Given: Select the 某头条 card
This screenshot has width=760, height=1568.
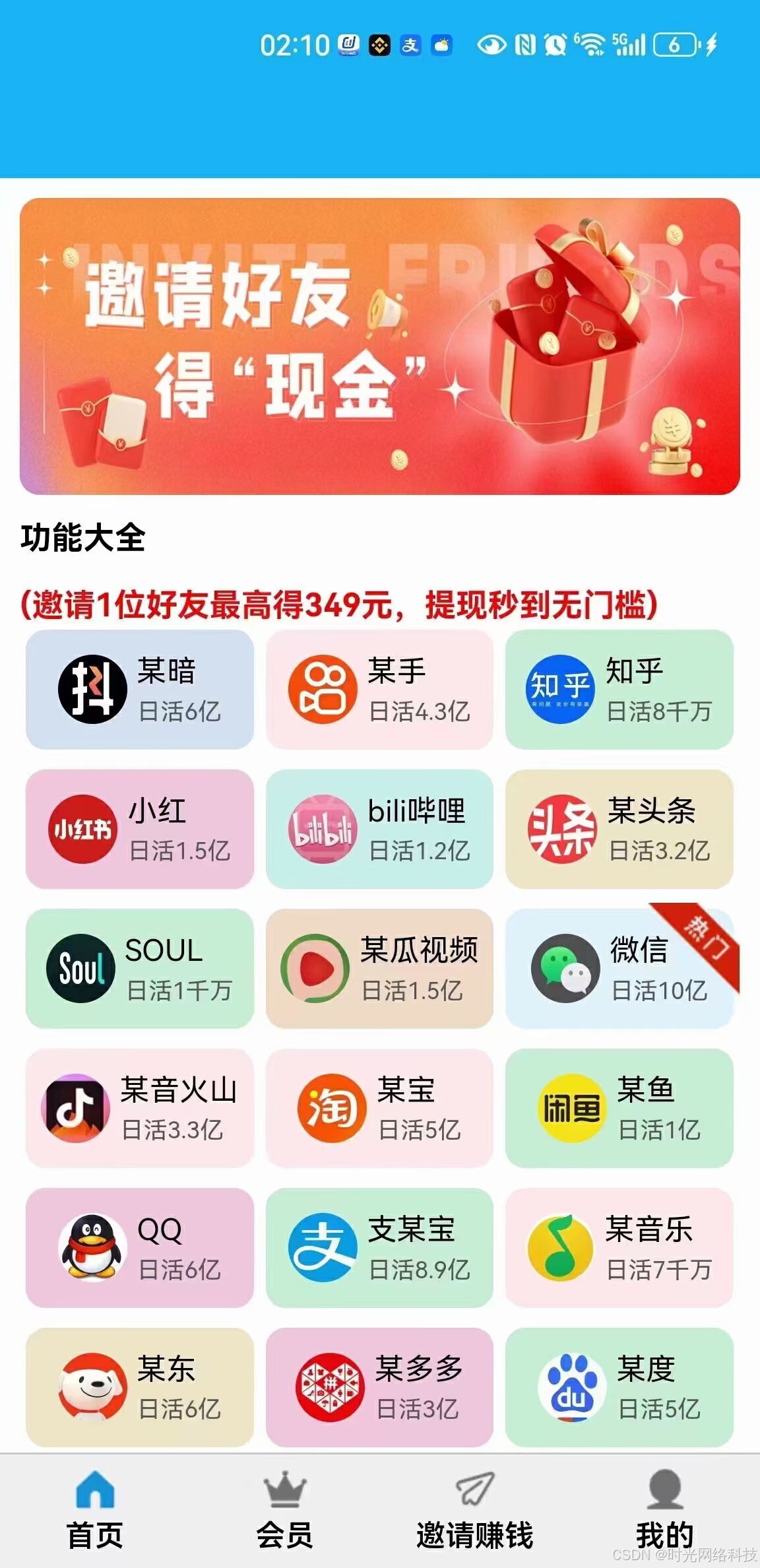Looking at the screenshot, I should 619,830.
